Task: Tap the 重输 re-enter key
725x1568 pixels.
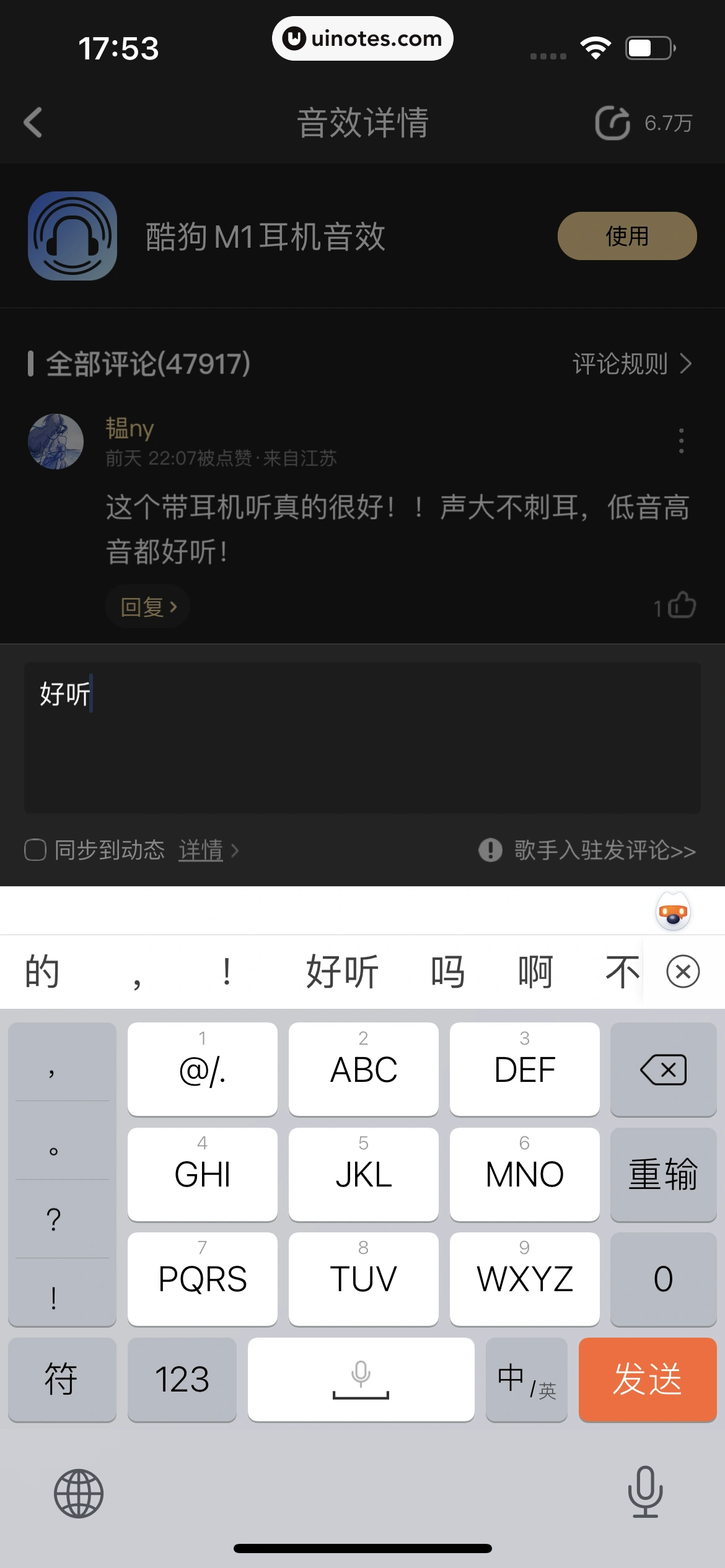Action: point(663,1174)
